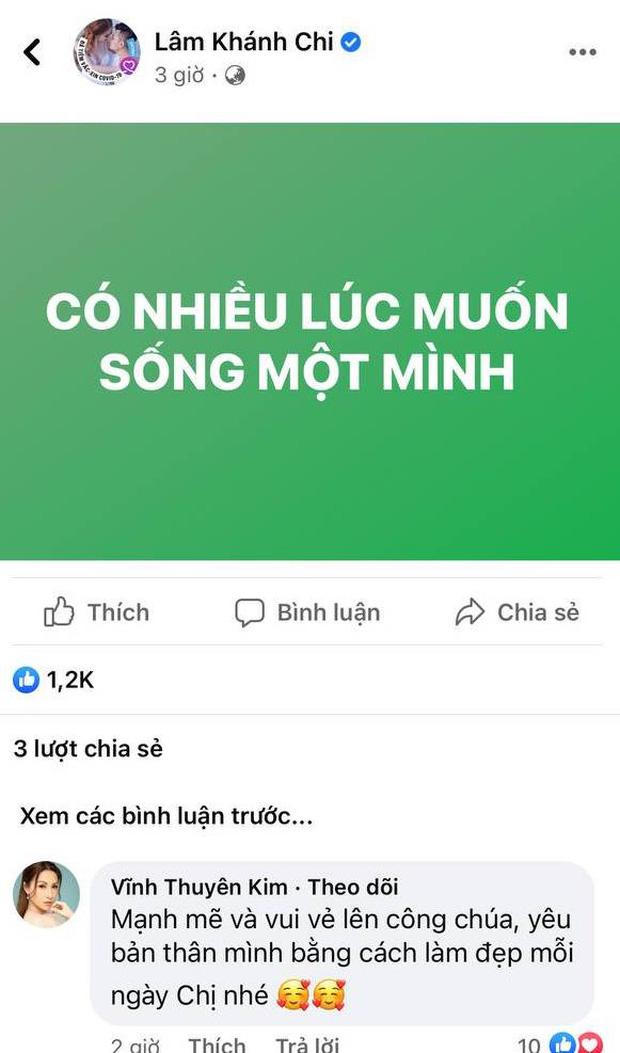Go back using the back arrow
This screenshot has width=620, height=1053.
tap(32, 52)
